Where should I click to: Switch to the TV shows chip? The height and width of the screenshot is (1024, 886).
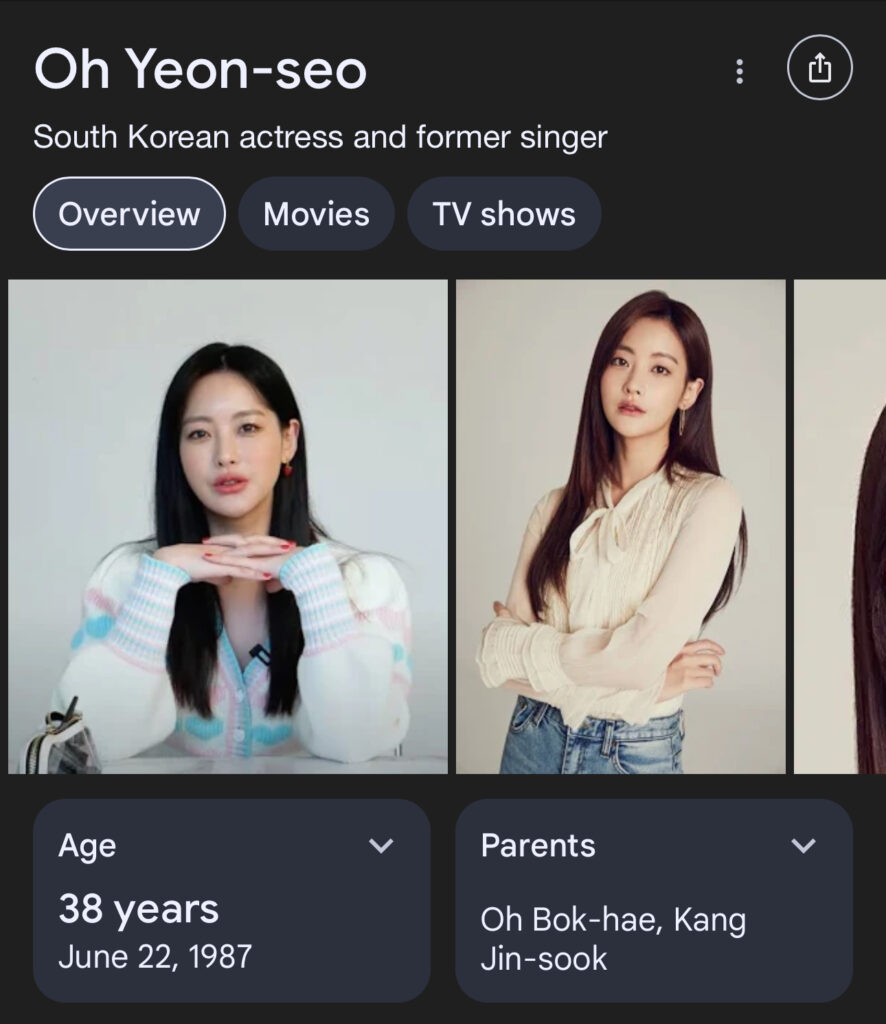504,214
